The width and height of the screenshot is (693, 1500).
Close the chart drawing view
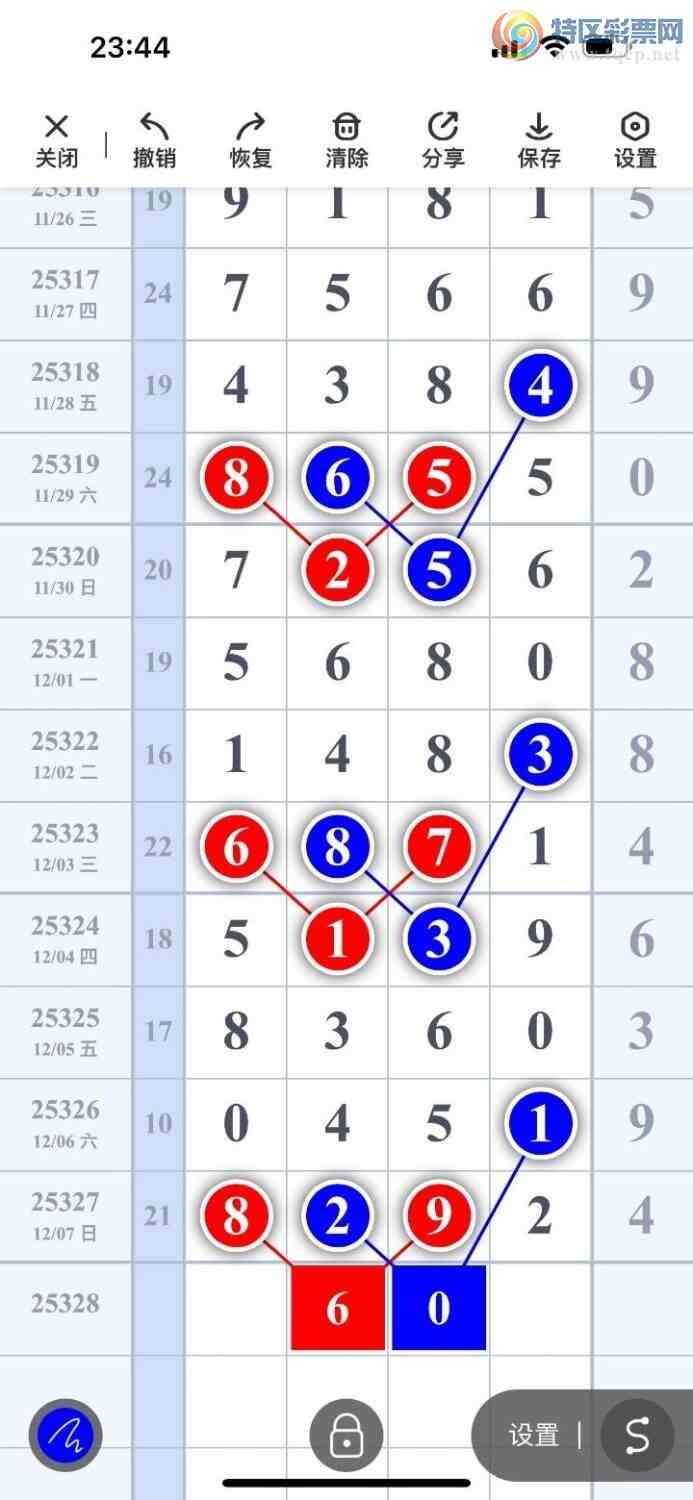pos(57,140)
